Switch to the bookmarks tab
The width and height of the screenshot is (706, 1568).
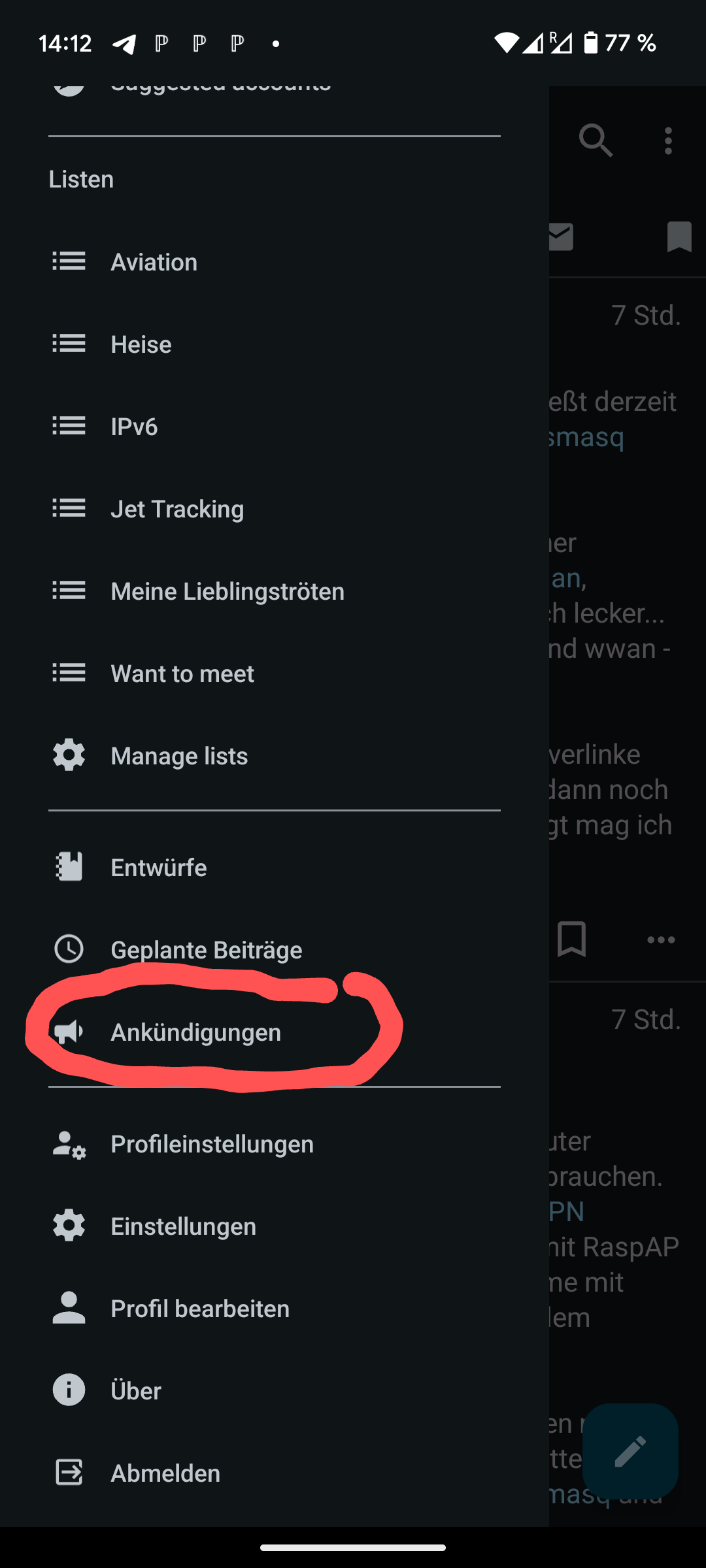(679, 237)
